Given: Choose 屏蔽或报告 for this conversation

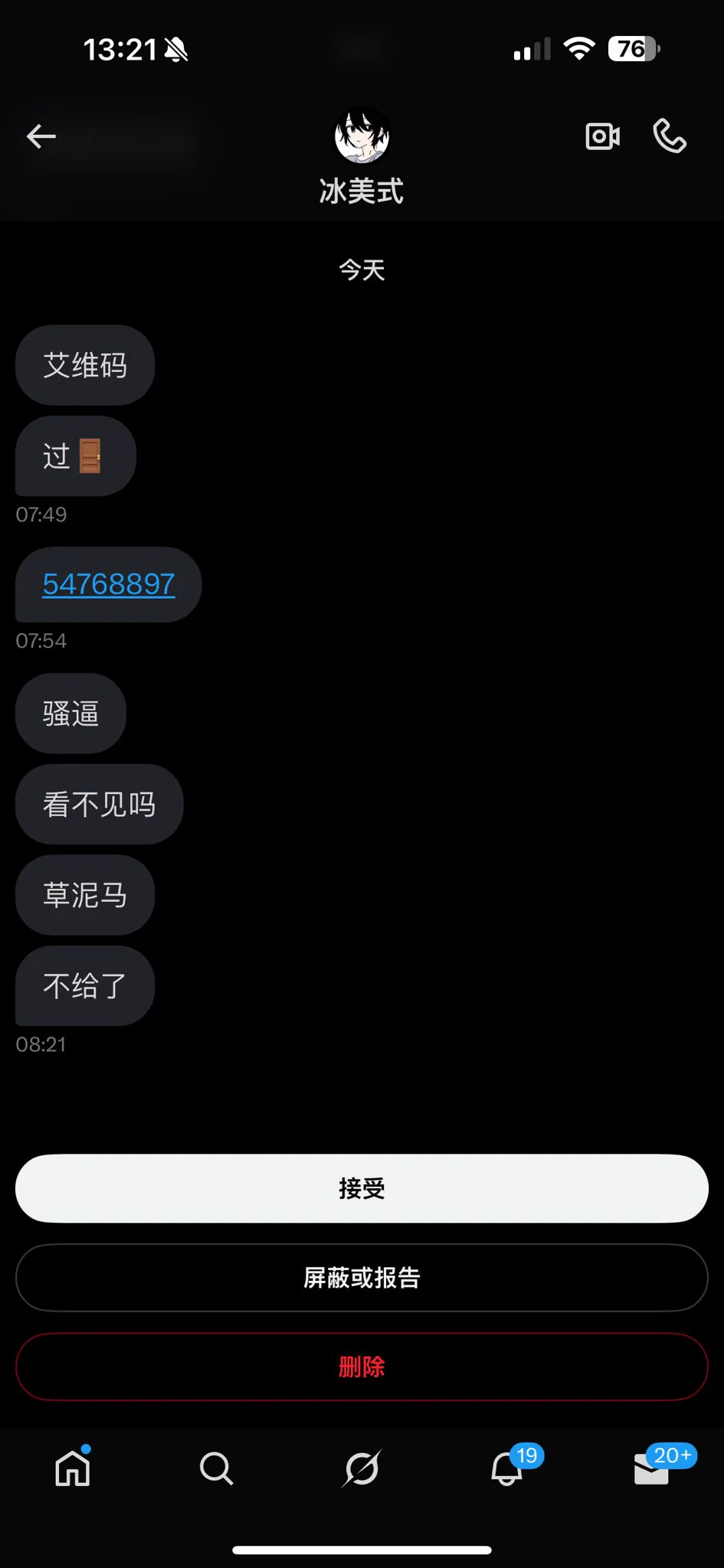Looking at the screenshot, I should click(x=362, y=1277).
